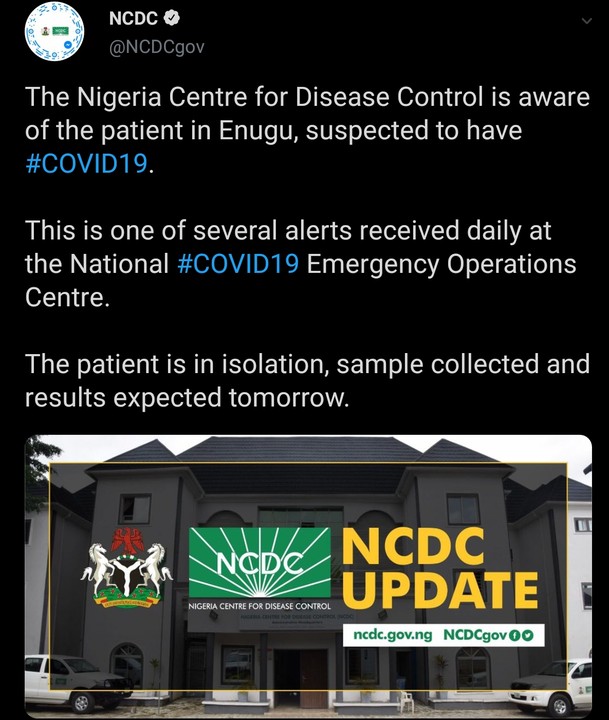Open NCDC profile picture
The width and height of the screenshot is (609, 720).
tap(54, 34)
